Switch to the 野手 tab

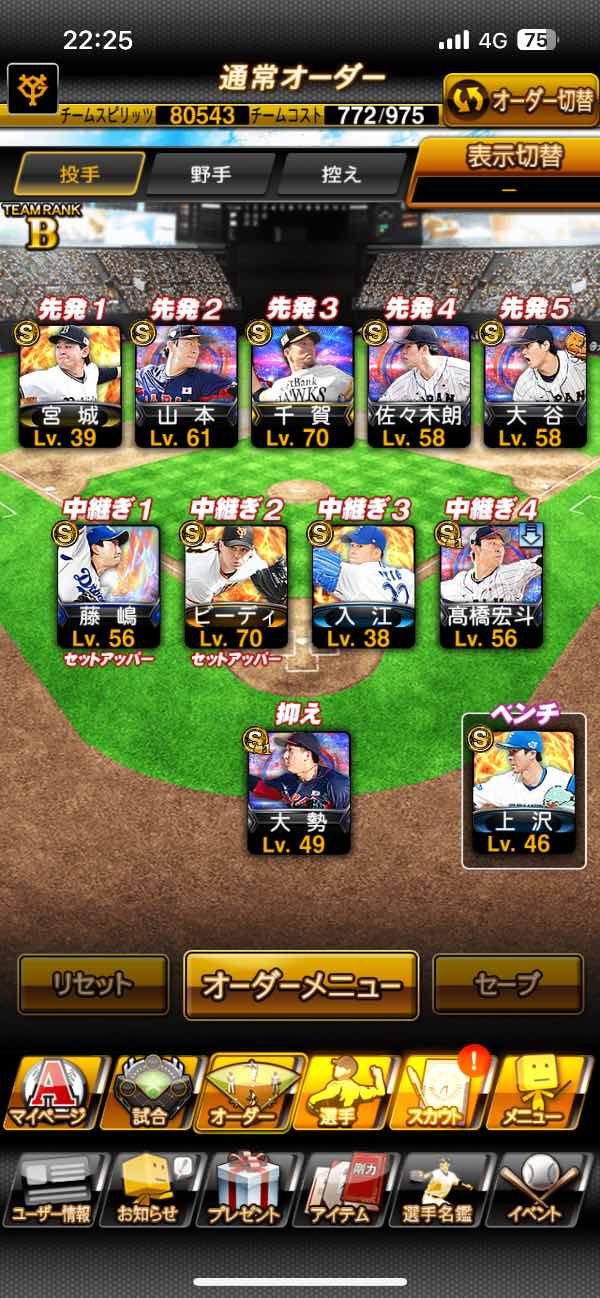point(211,174)
